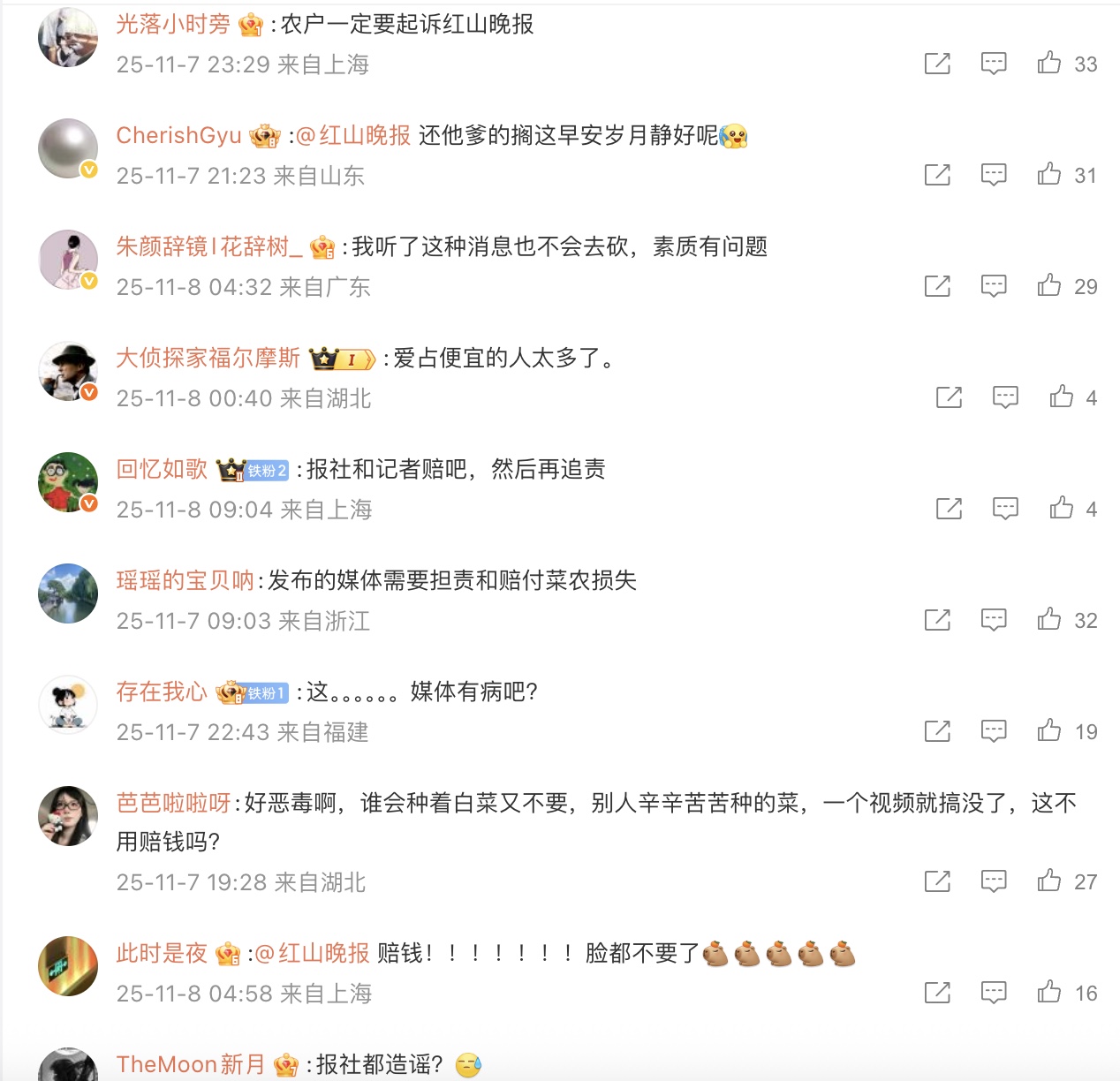The image size is (1120, 1081).
Task: Like 此时是夜's comment
Action: (x=1049, y=992)
